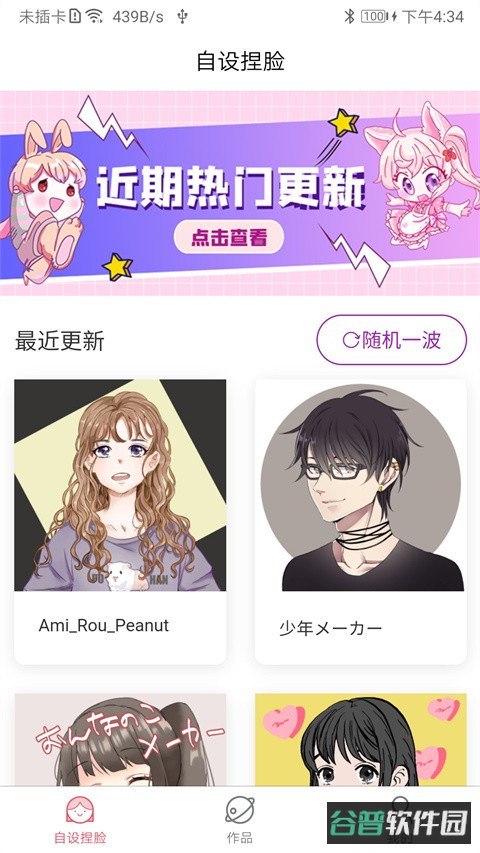Shuffle avatars with 随机一波
The image size is (480, 853).
click(x=392, y=340)
